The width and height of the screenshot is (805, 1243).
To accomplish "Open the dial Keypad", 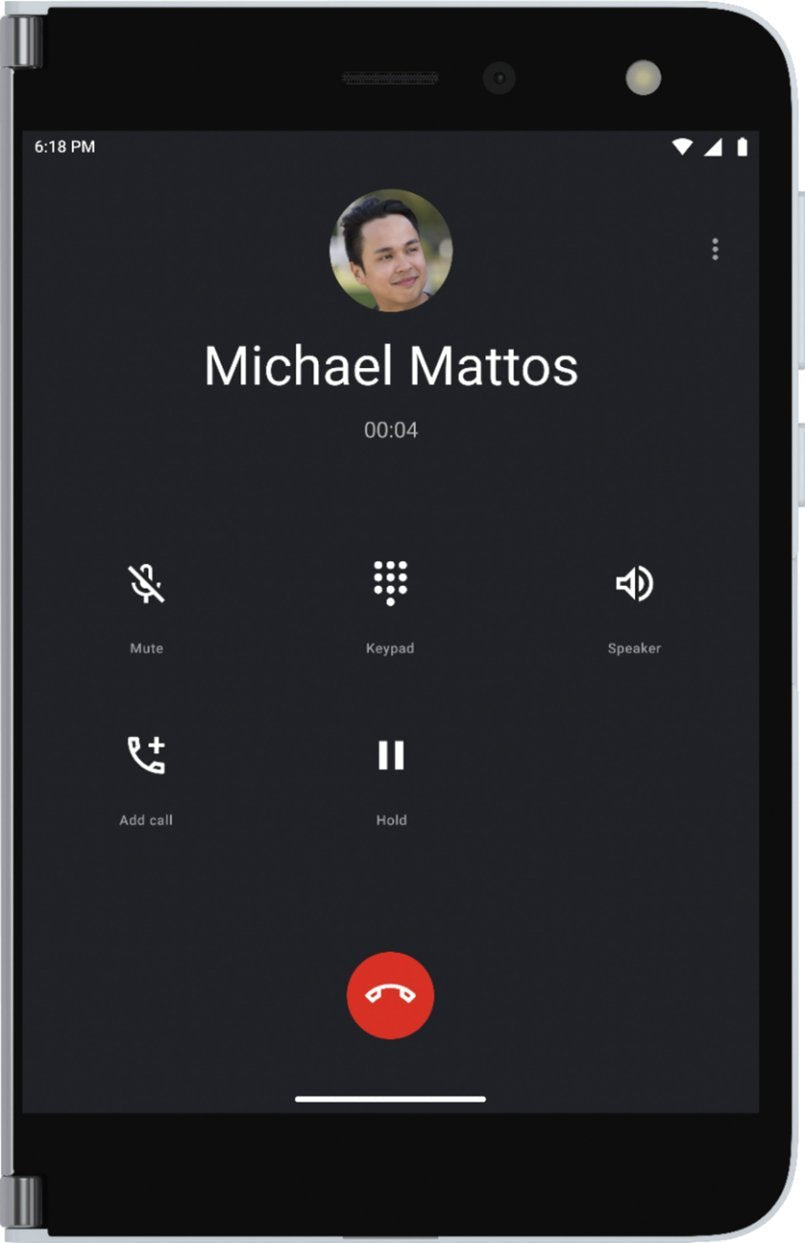I will pos(390,583).
